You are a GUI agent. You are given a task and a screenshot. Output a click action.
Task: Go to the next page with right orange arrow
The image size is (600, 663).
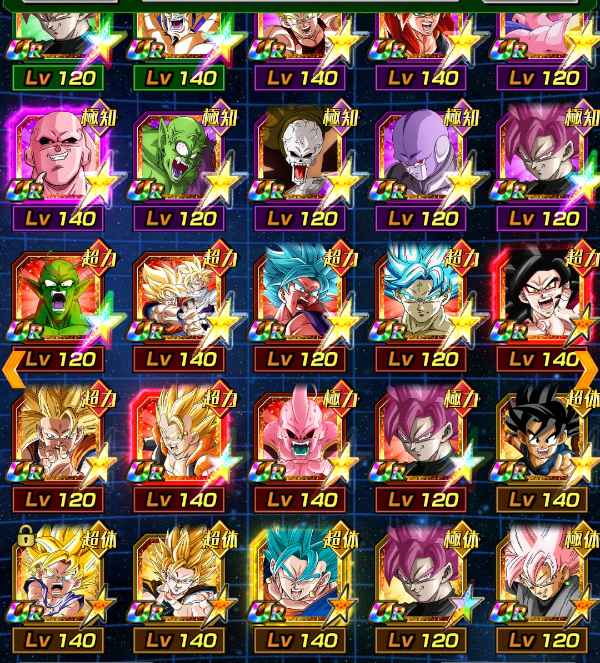tap(587, 367)
